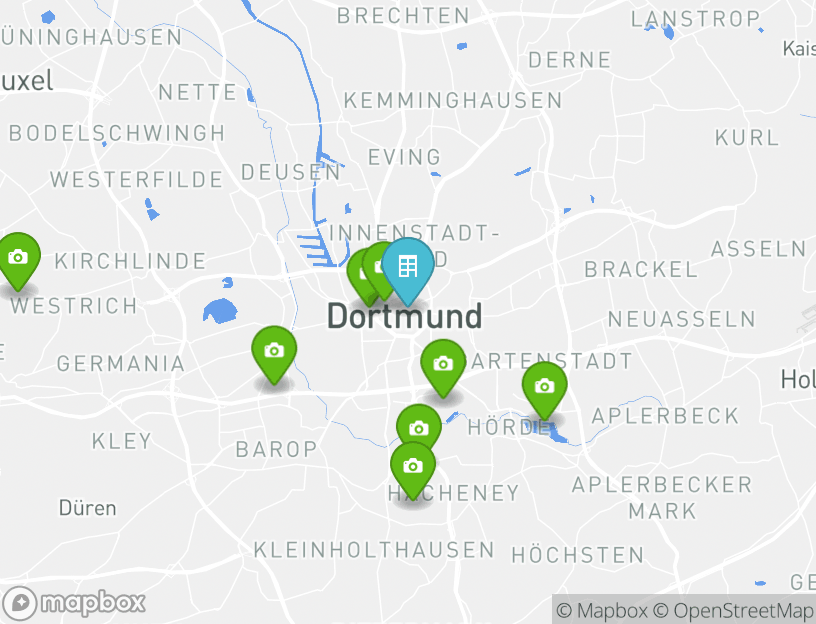Open the camera marker at Gartenstadt

coord(443,364)
